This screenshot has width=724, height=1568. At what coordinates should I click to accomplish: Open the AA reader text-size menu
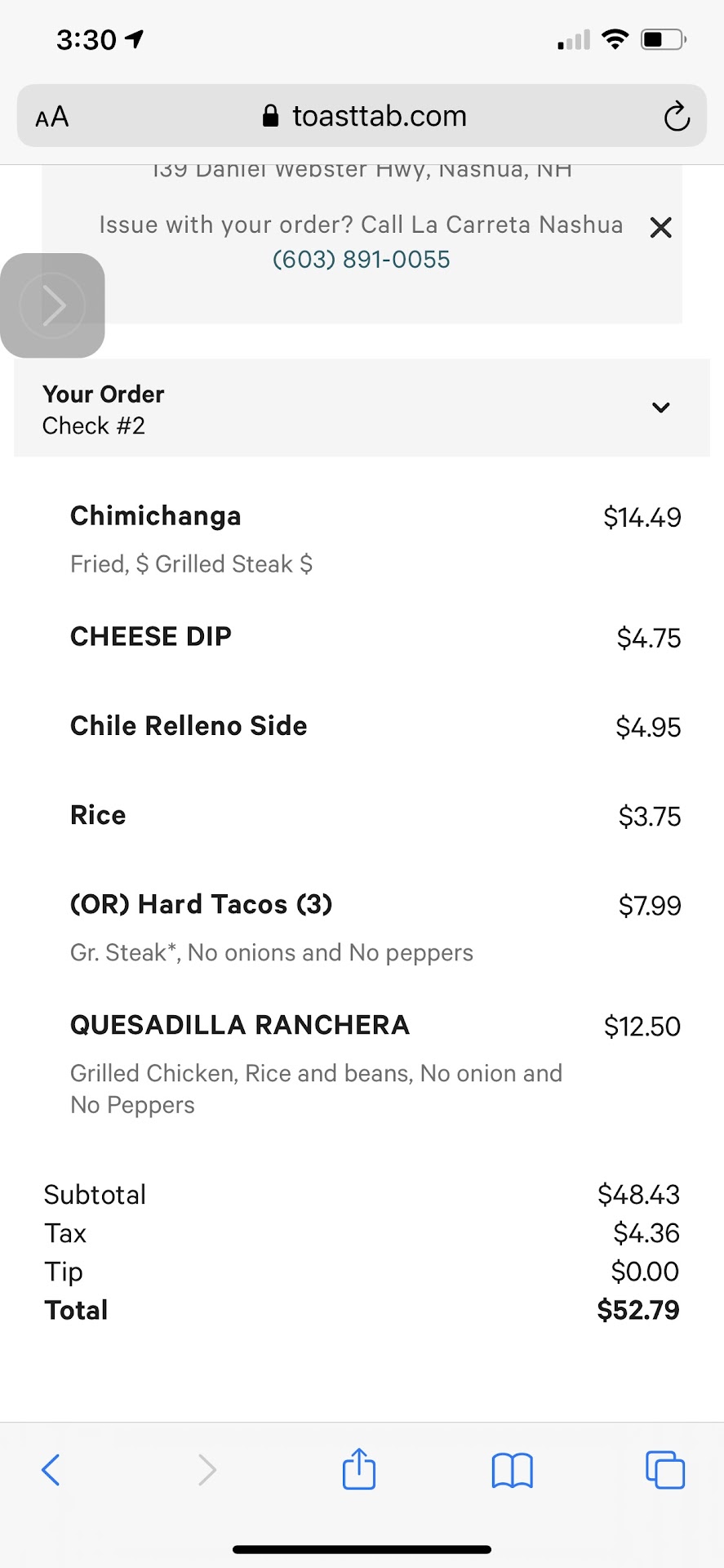click(x=52, y=117)
